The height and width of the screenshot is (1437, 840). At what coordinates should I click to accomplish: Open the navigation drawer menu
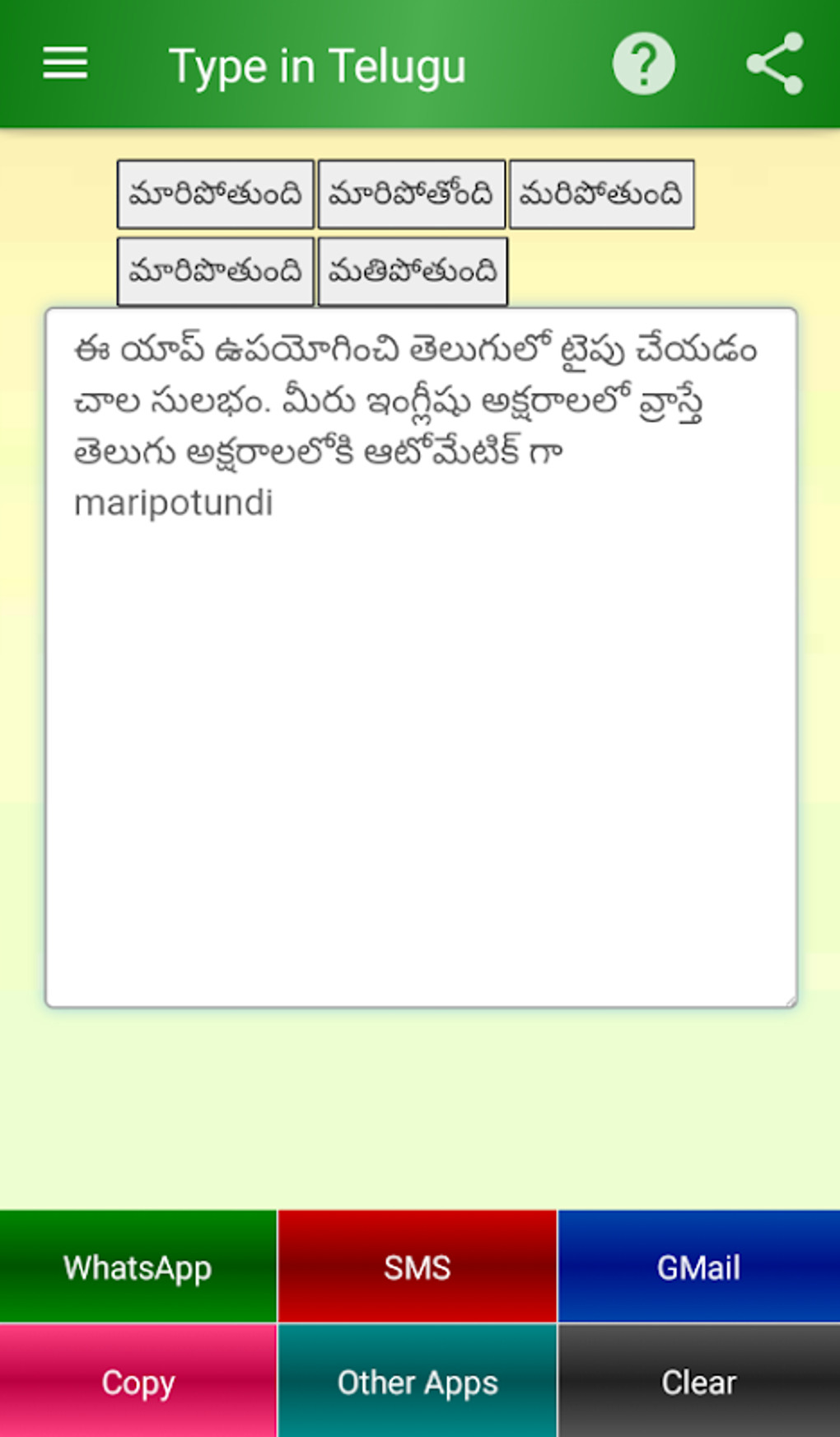[x=64, y=63]
